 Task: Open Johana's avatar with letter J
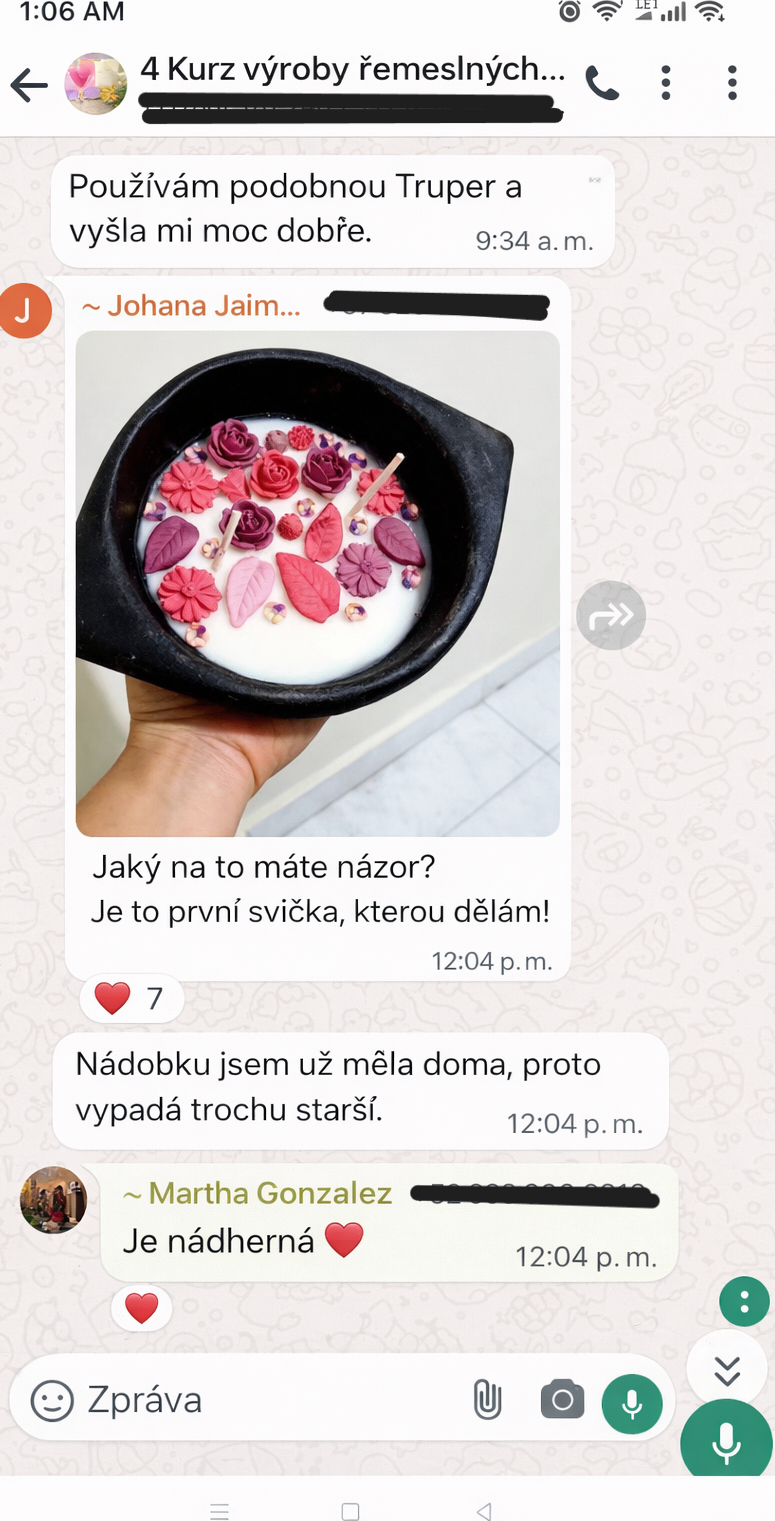pos(26,310)
